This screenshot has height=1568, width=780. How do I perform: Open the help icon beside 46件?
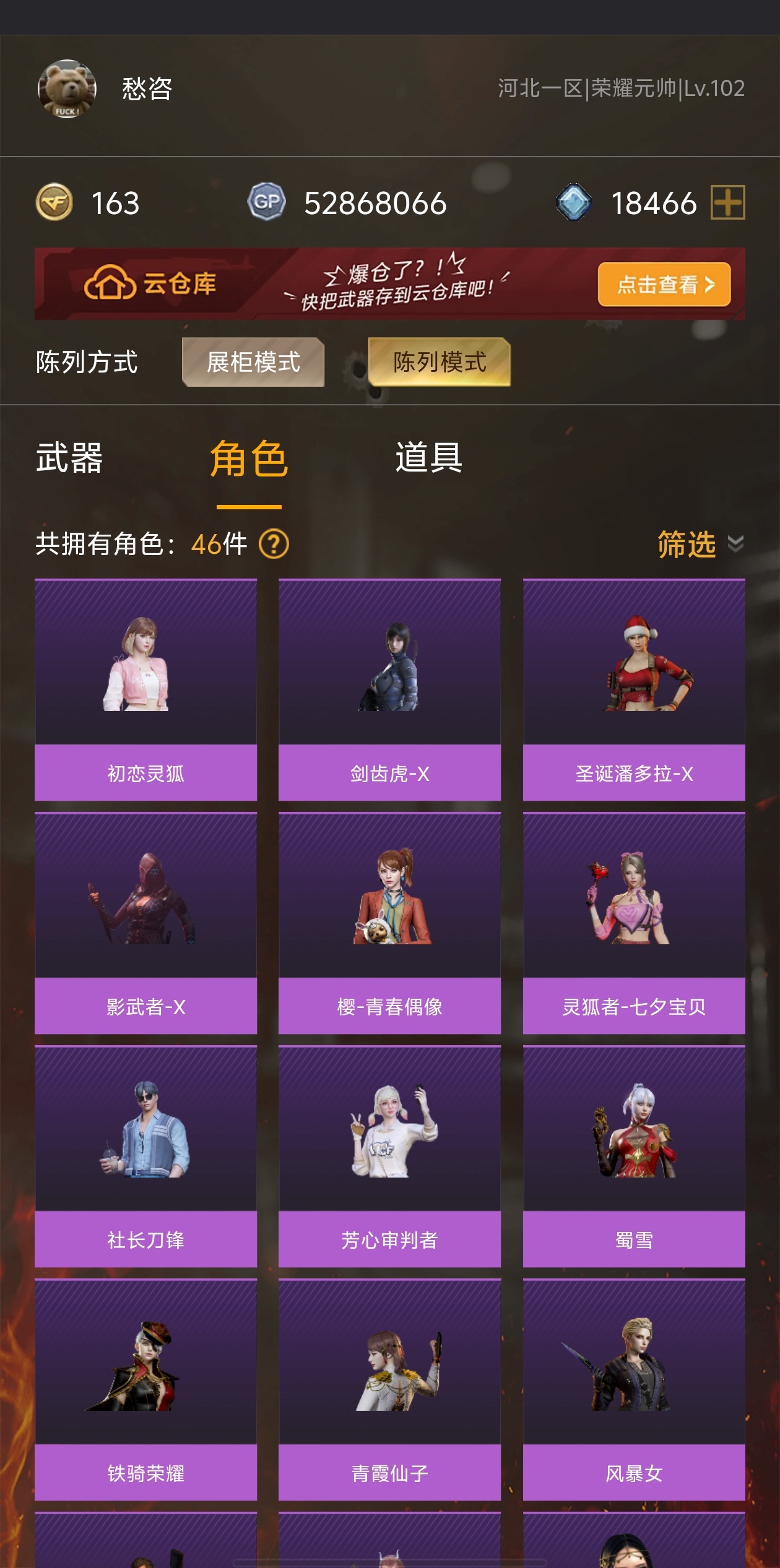tap(274, 545)
